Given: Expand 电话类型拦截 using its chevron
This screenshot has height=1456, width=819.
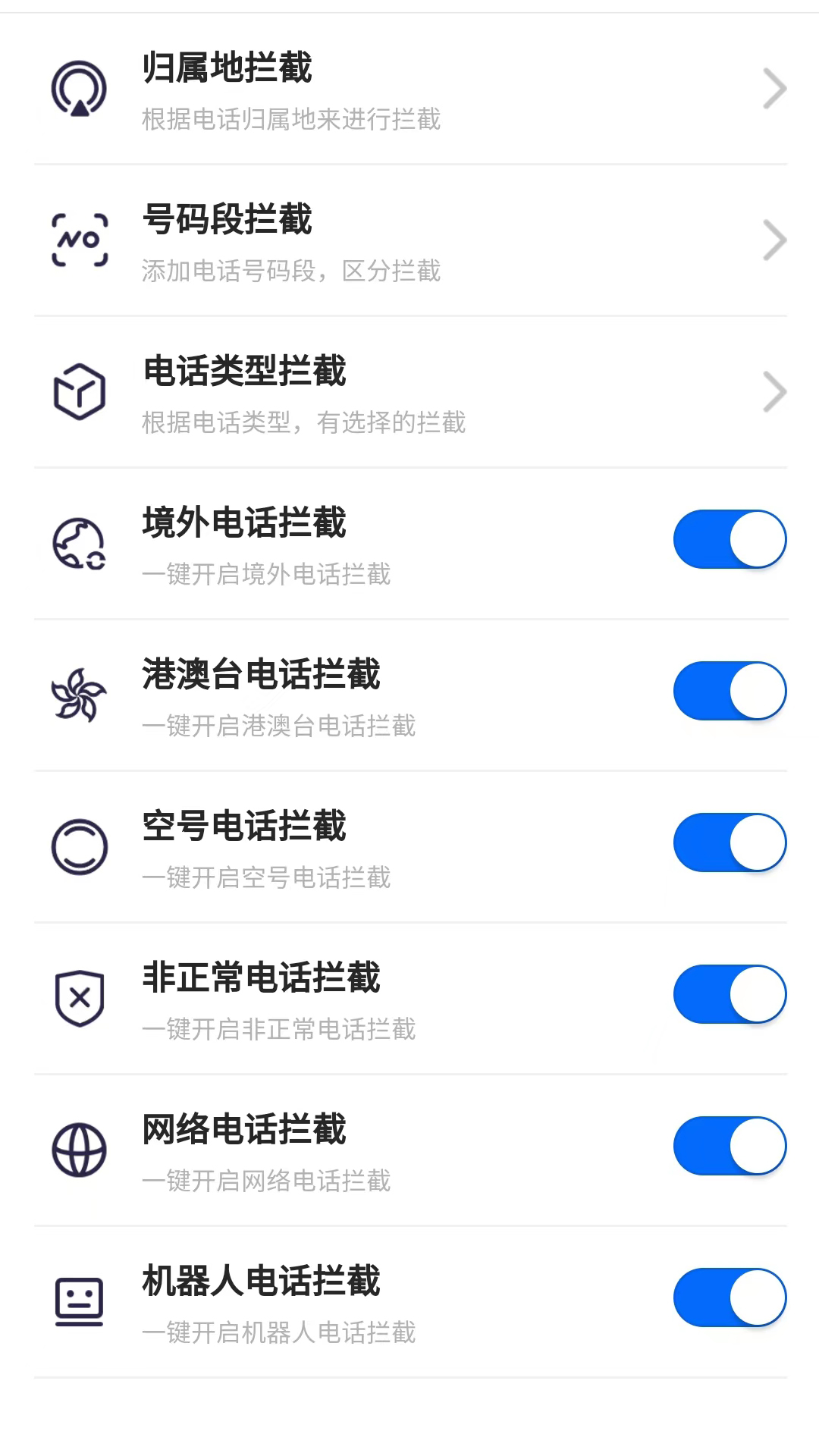Looking at the screenshot, I should (x=774, y=391).
